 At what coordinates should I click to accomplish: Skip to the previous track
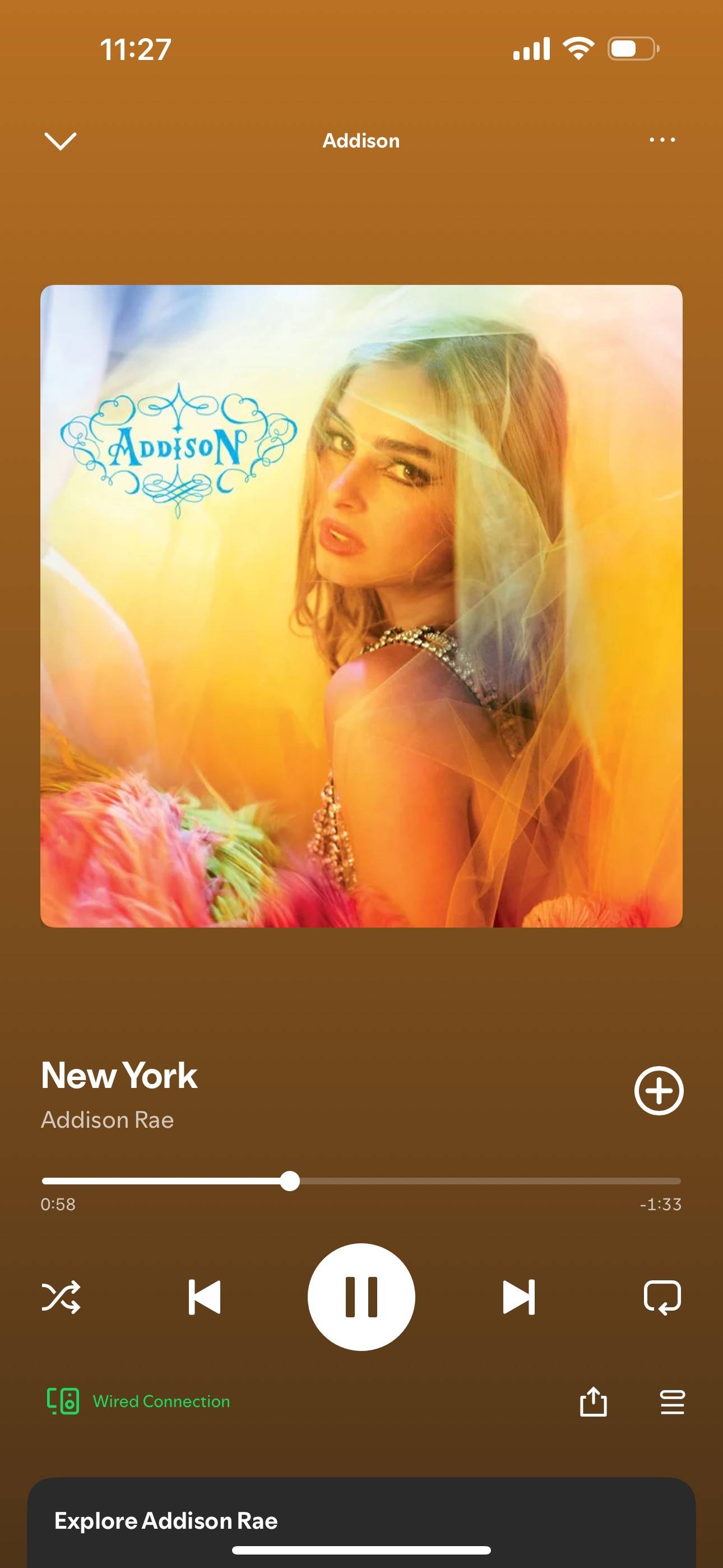[205, 1297]
